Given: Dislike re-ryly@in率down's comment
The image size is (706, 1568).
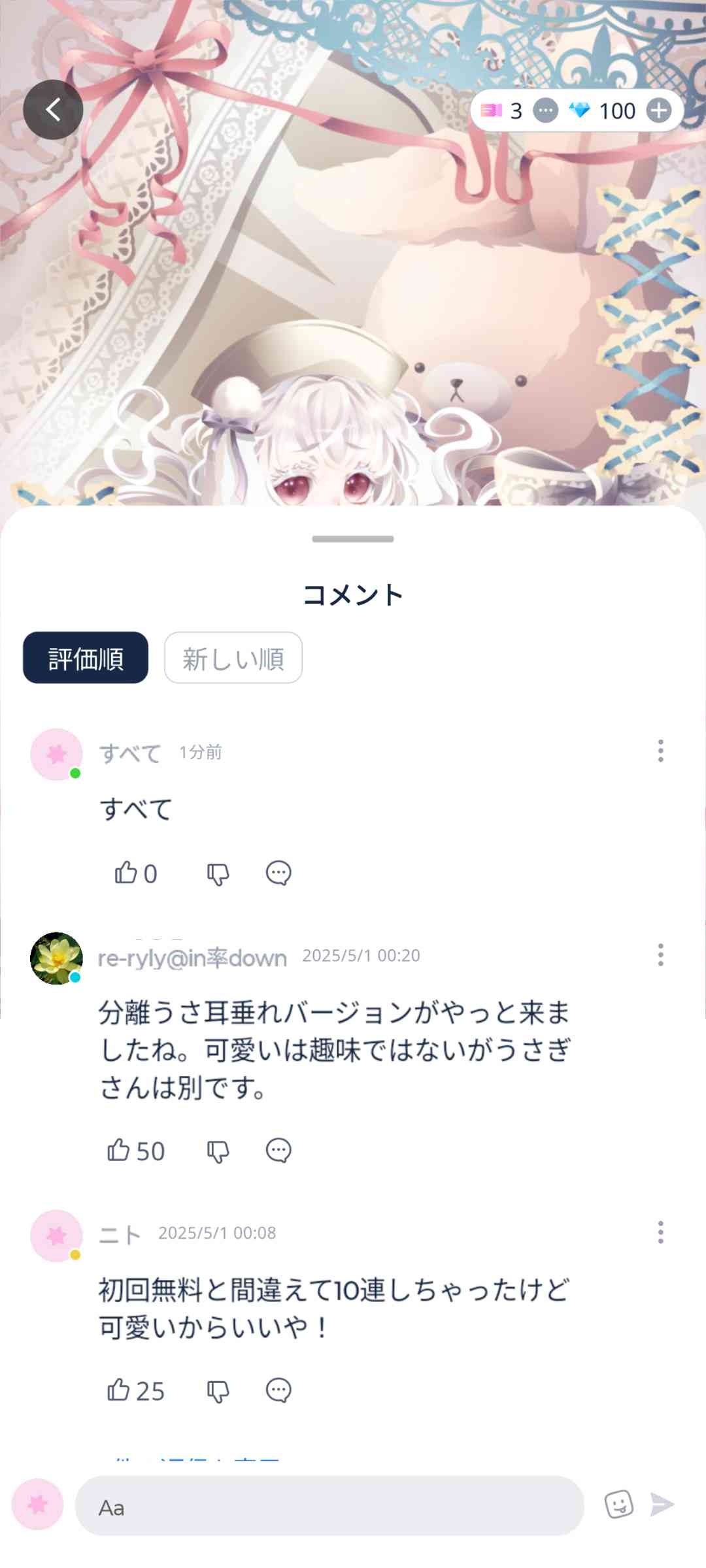Looking at the screenshot, I should (x=218, y=1151).
